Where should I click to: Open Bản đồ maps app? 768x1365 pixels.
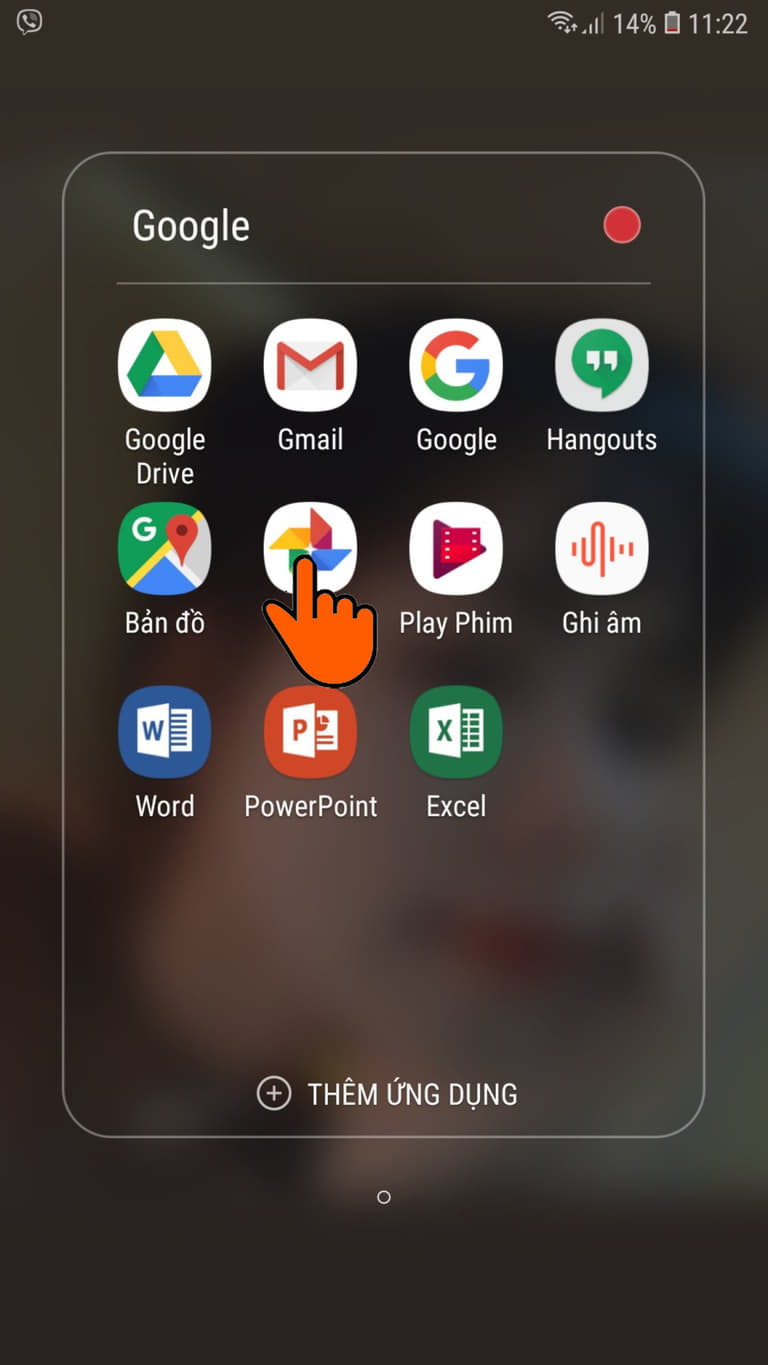click(164, 549)
